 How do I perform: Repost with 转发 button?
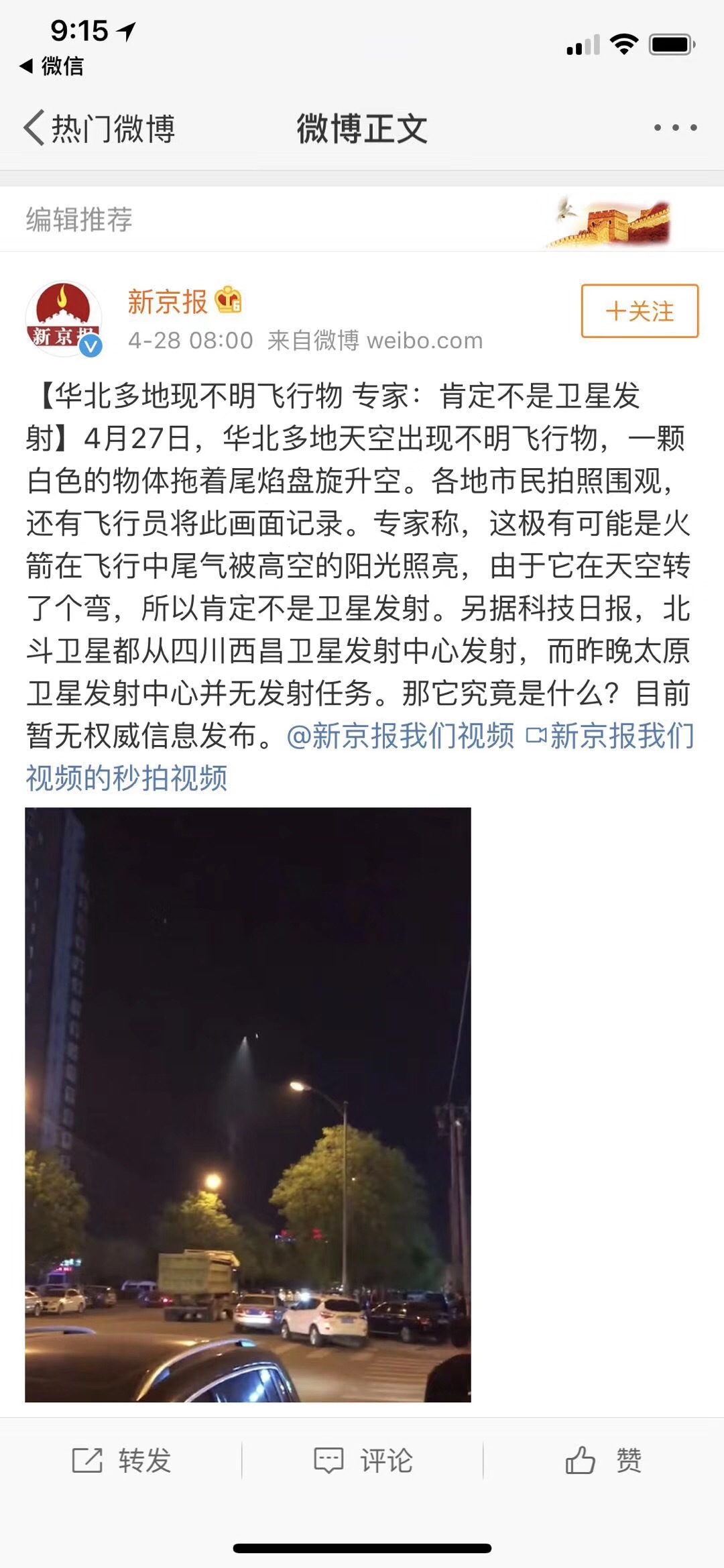[x=121, y=1460]
